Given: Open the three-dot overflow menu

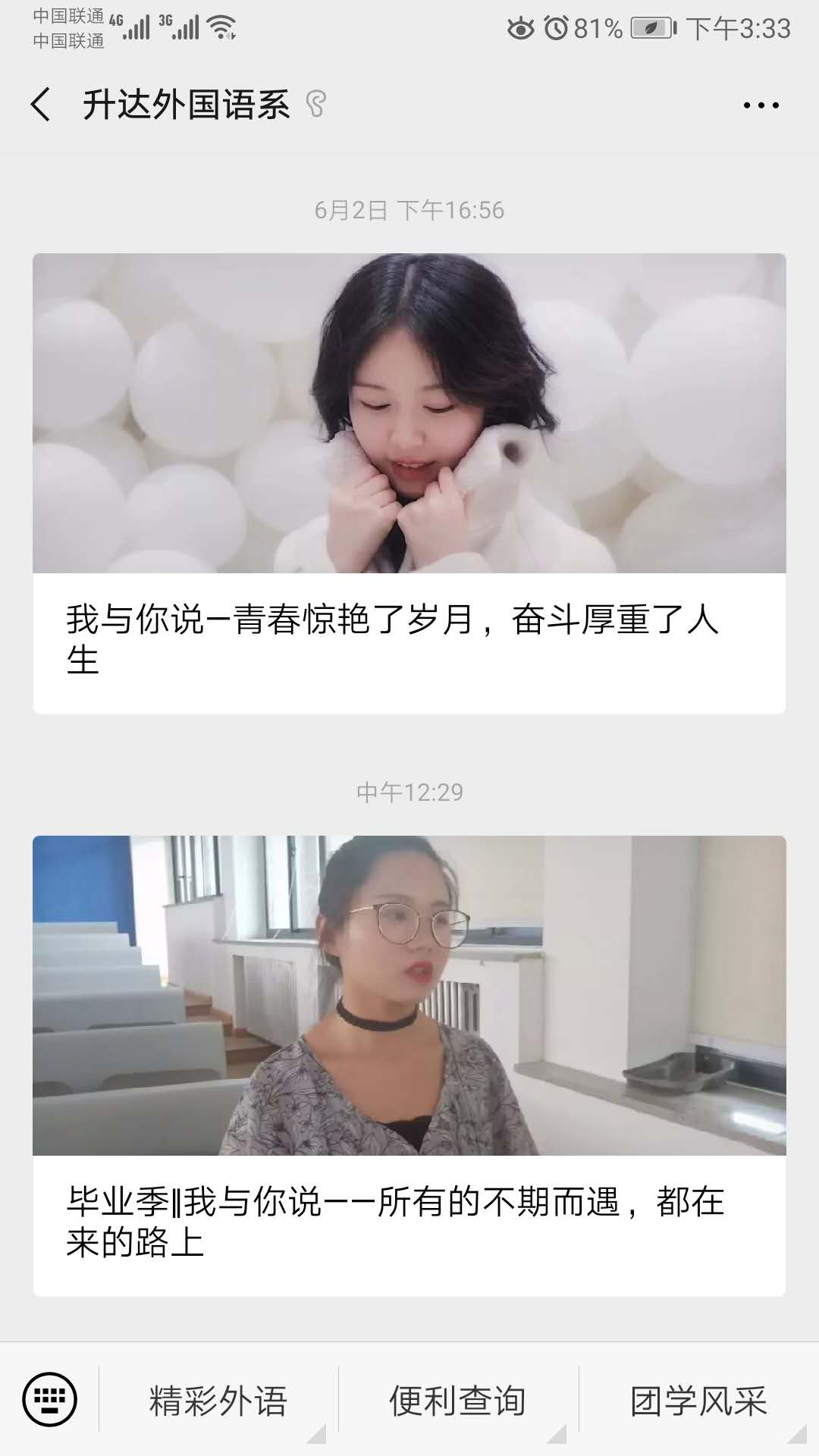Looking at the screenshot, I should pyautogui.click(x=761, y=105).
